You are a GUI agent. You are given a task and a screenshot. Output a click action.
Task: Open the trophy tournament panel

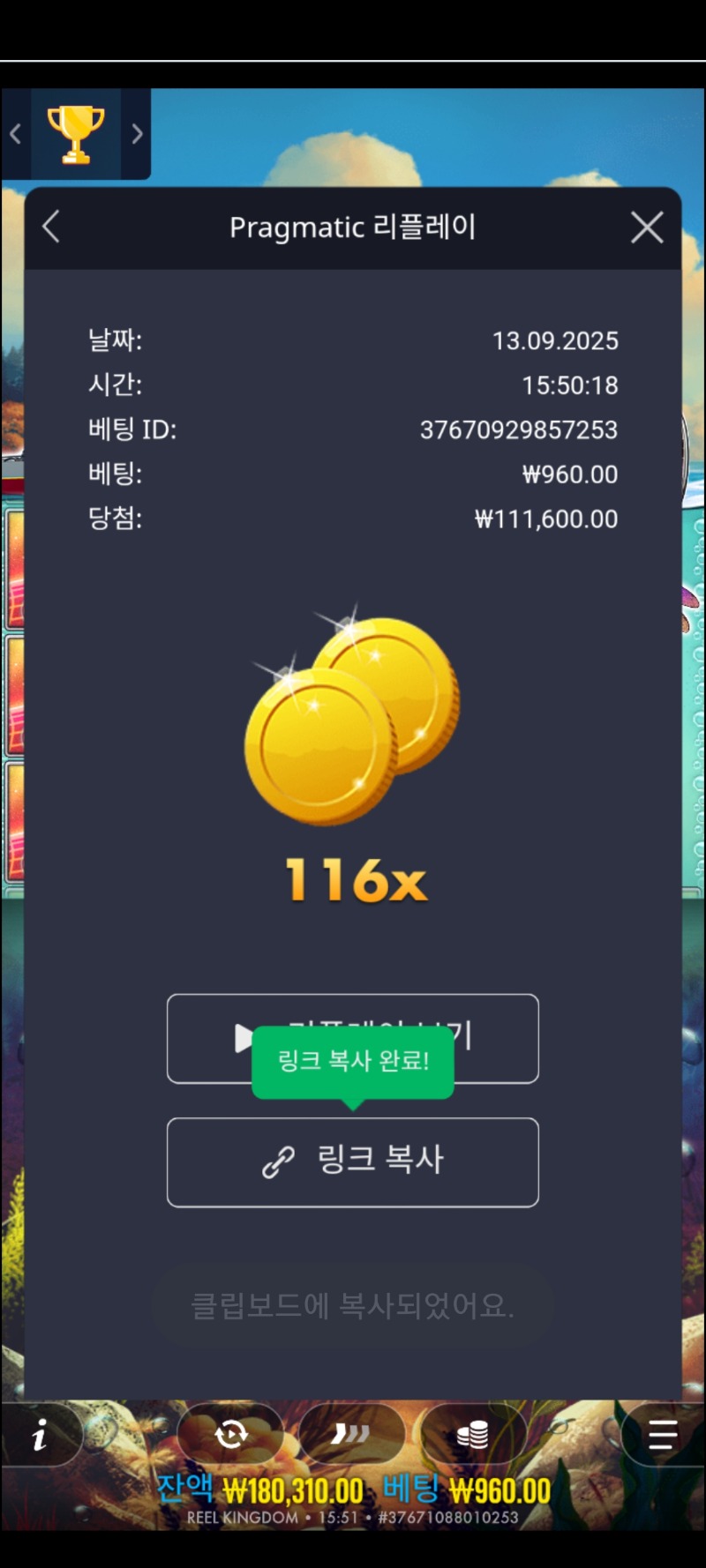tap(76, 134)
